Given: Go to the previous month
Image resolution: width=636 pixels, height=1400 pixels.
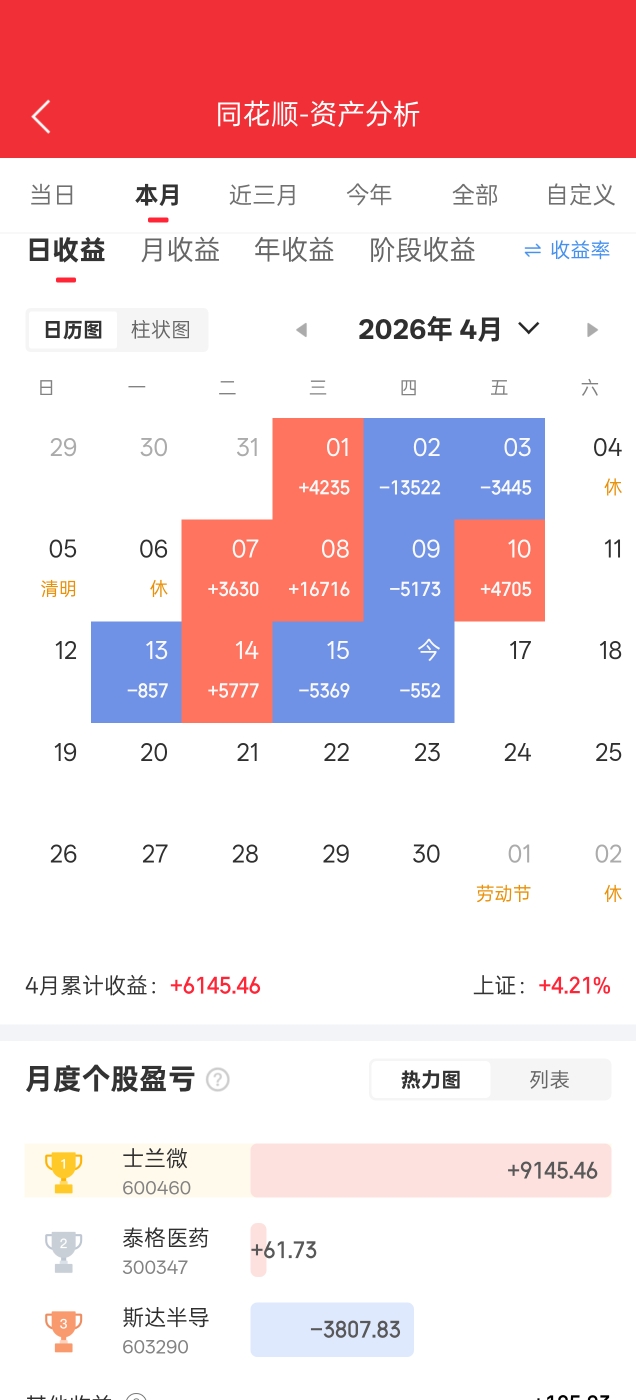Looking at the screenshot, I should (301, 330).
